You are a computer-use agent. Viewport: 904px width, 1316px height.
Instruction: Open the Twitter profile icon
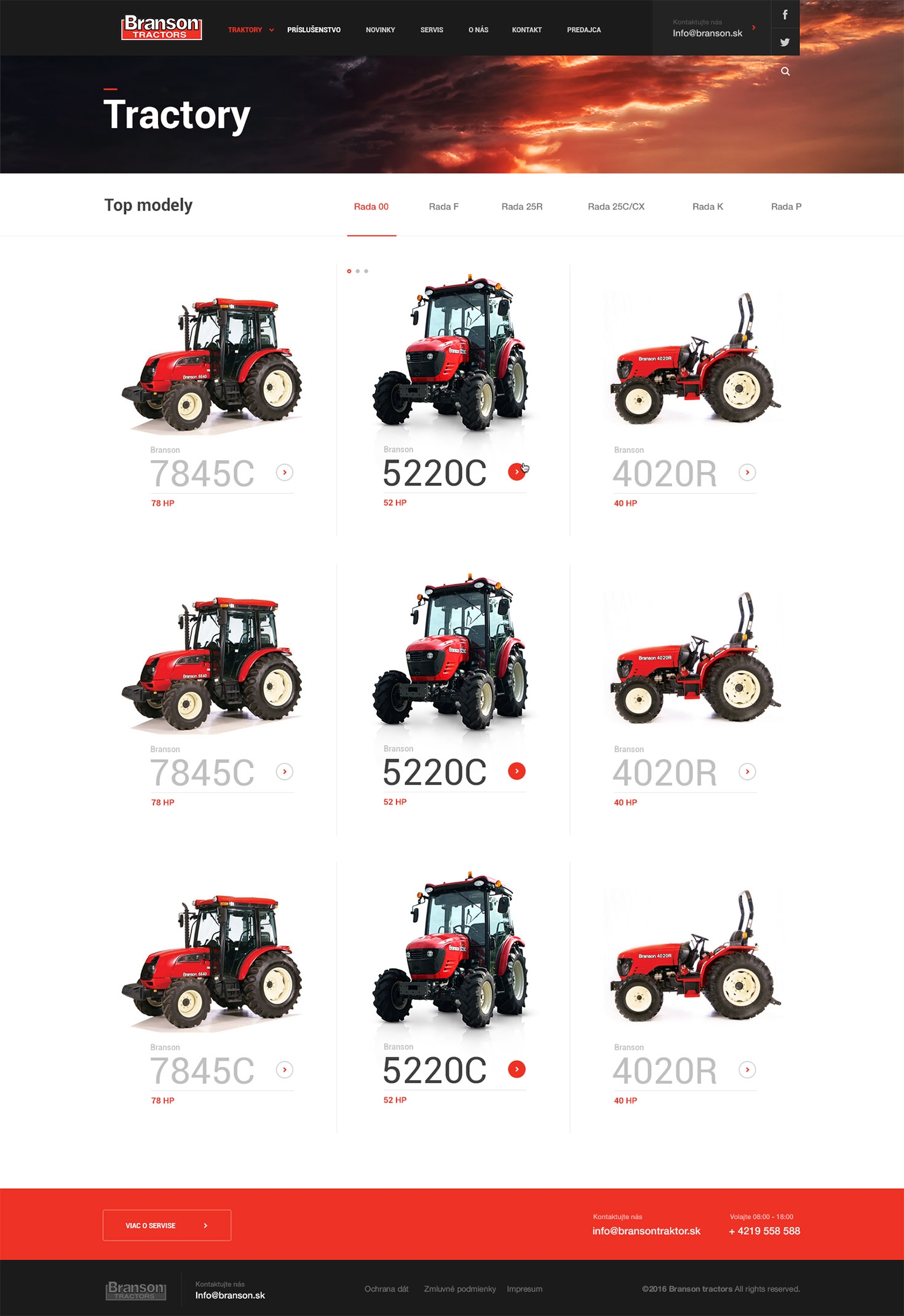coord(785,42)
